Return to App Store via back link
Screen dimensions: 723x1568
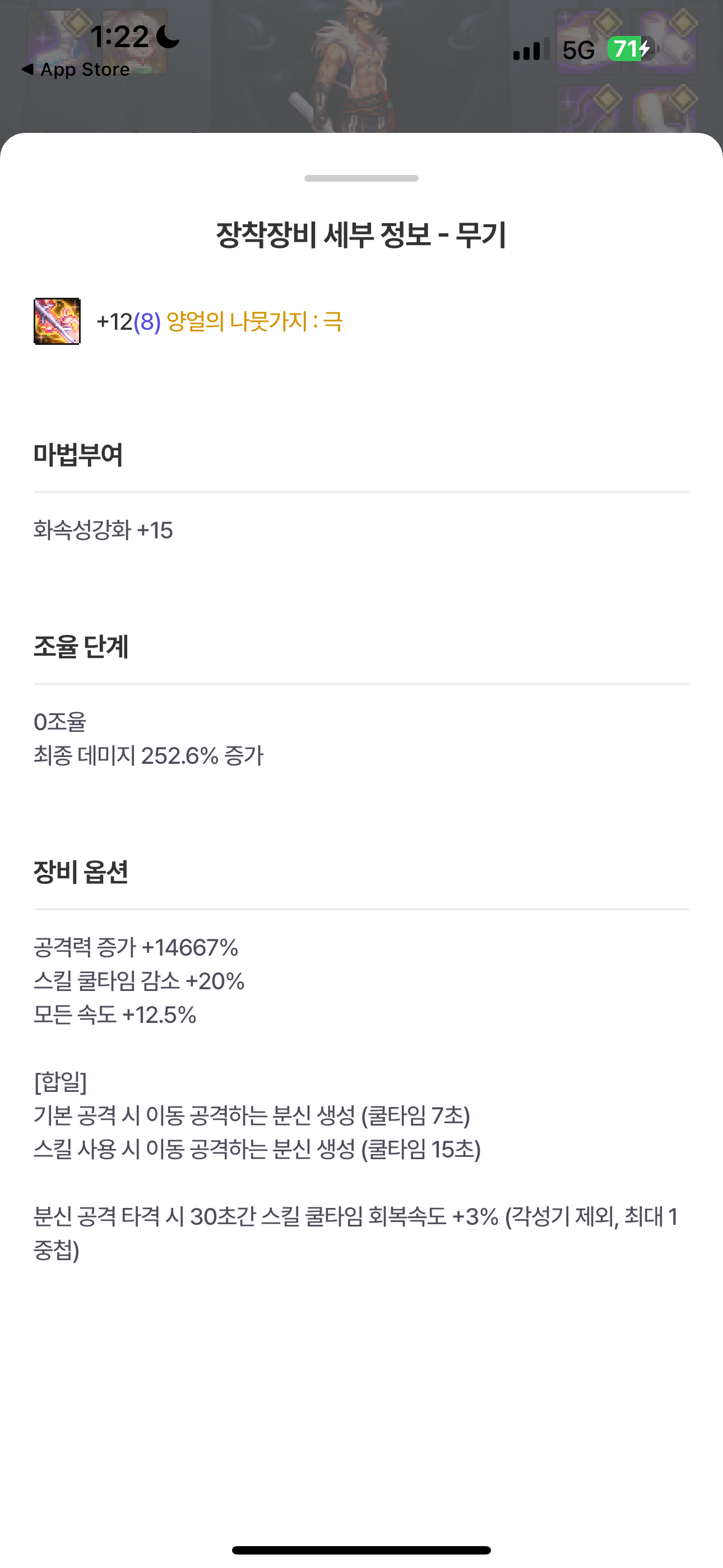coord(76,70)
